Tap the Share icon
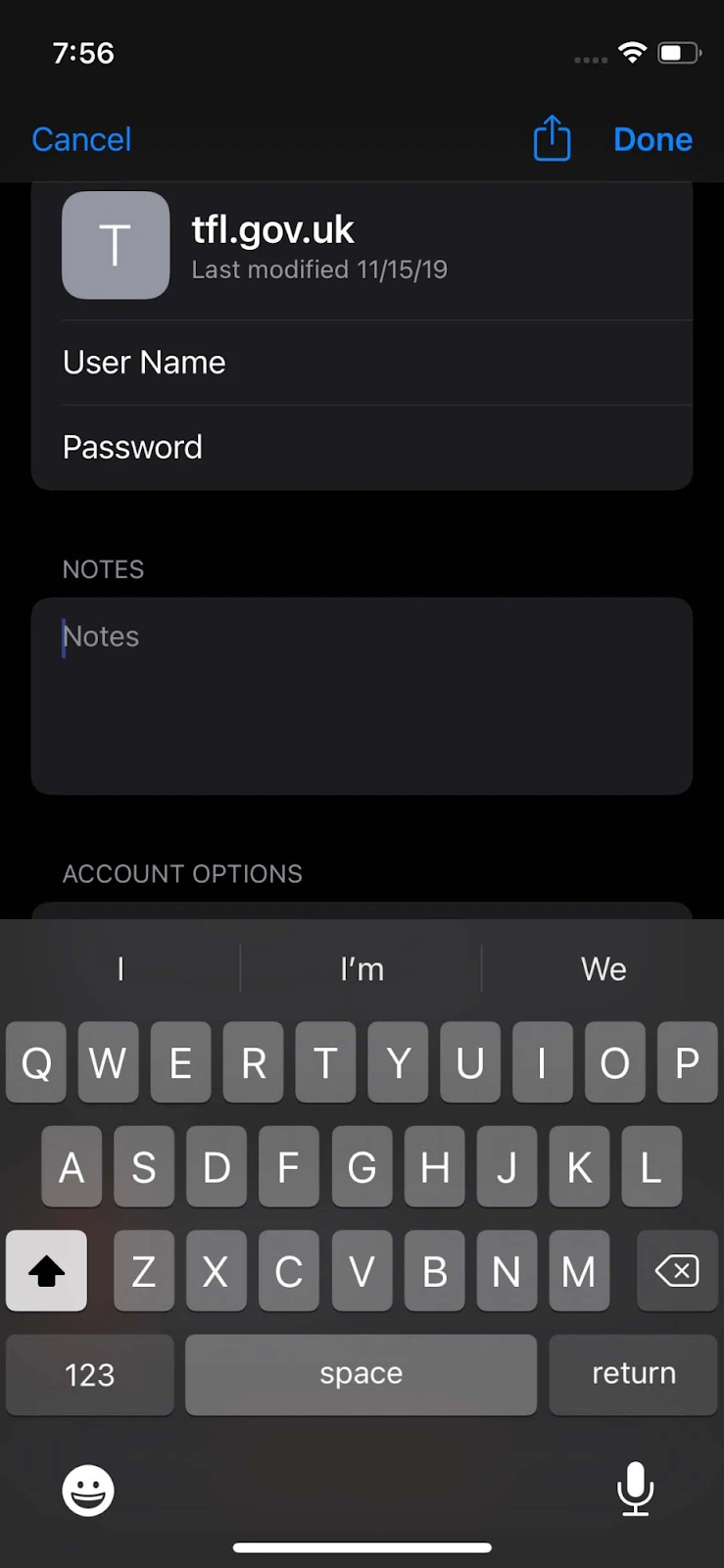 [x=552, y=138]
